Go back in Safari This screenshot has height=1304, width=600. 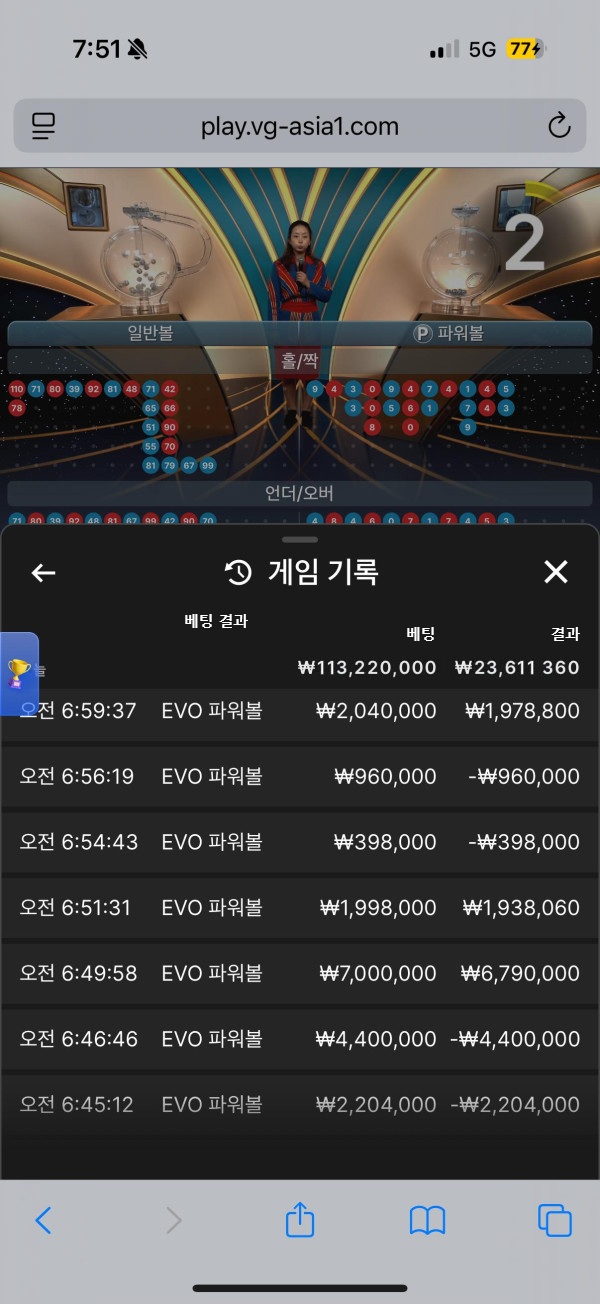[43, 1220]
